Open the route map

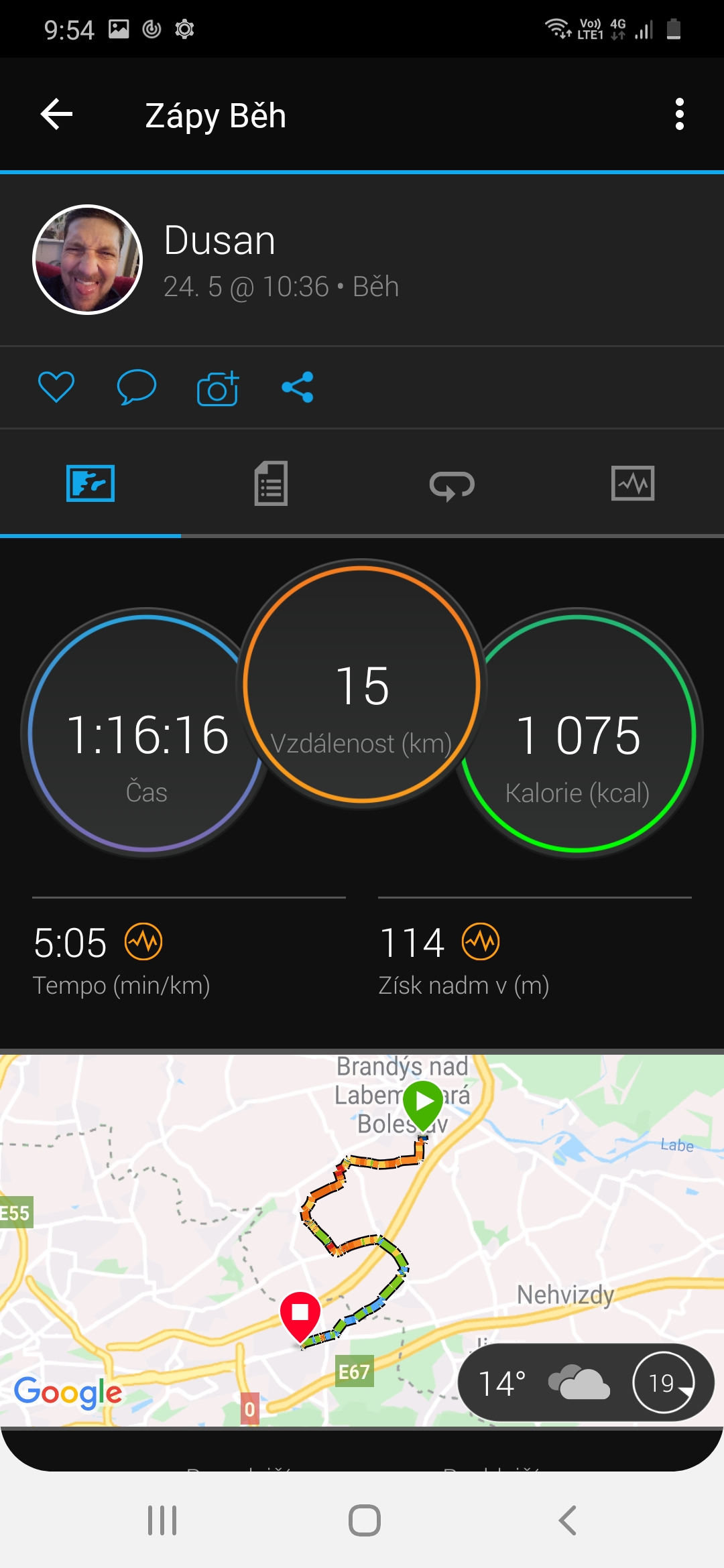pyautogui.click(x=362, y=1240)
